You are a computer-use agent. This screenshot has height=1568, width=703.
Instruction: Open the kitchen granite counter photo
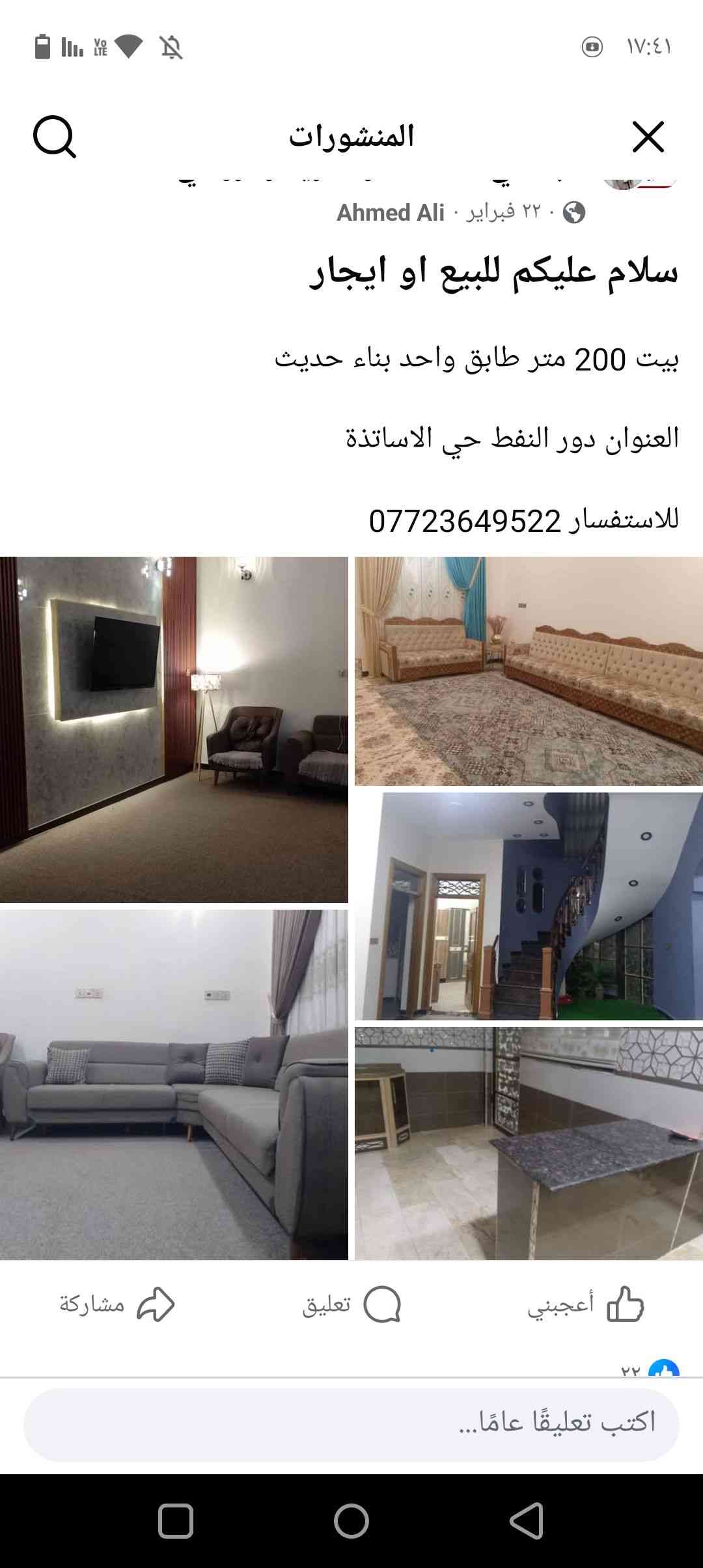pyautogui.click(x=529, y=1143)
